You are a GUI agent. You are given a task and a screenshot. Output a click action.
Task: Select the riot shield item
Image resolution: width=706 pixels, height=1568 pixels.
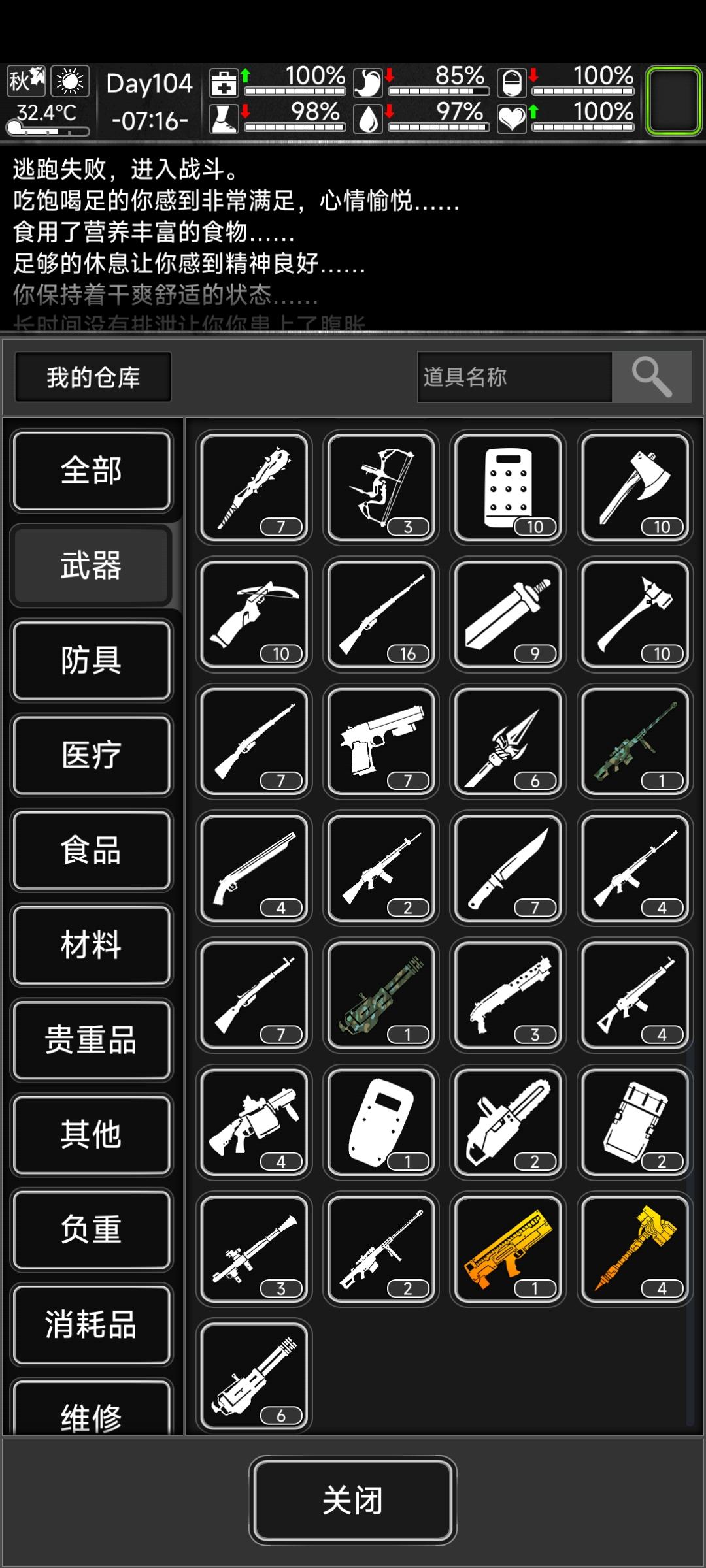click(380, 1124)
